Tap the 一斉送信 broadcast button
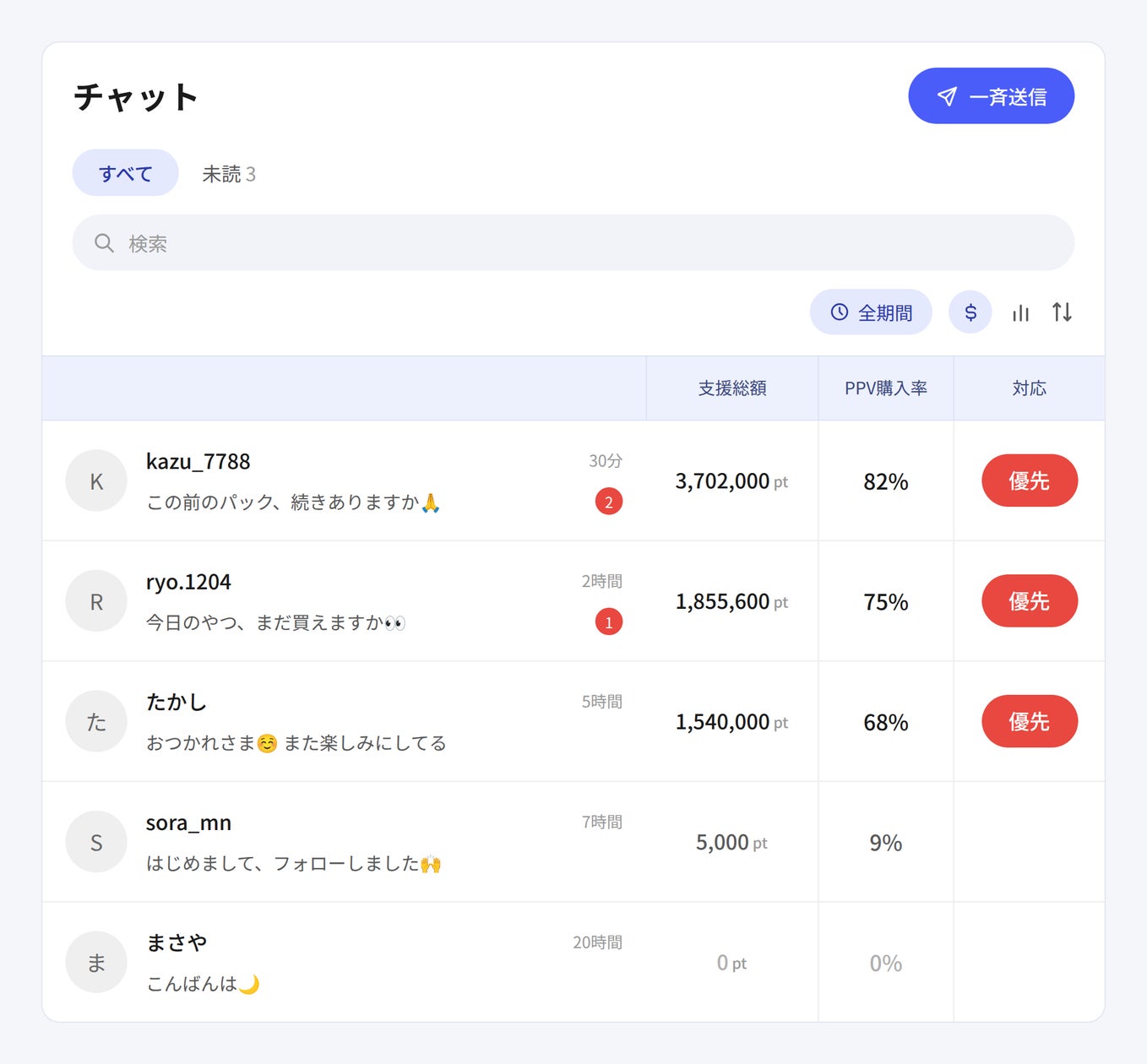The image size is (1147, 1064). tap(991, 96)
